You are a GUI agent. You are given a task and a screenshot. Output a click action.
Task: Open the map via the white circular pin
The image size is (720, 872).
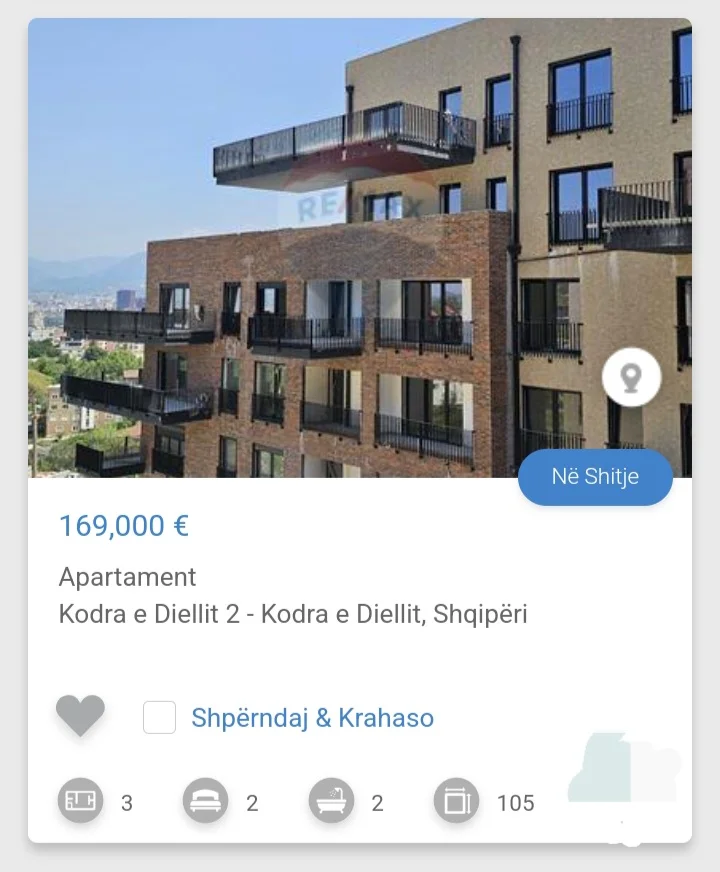point(632,377)
